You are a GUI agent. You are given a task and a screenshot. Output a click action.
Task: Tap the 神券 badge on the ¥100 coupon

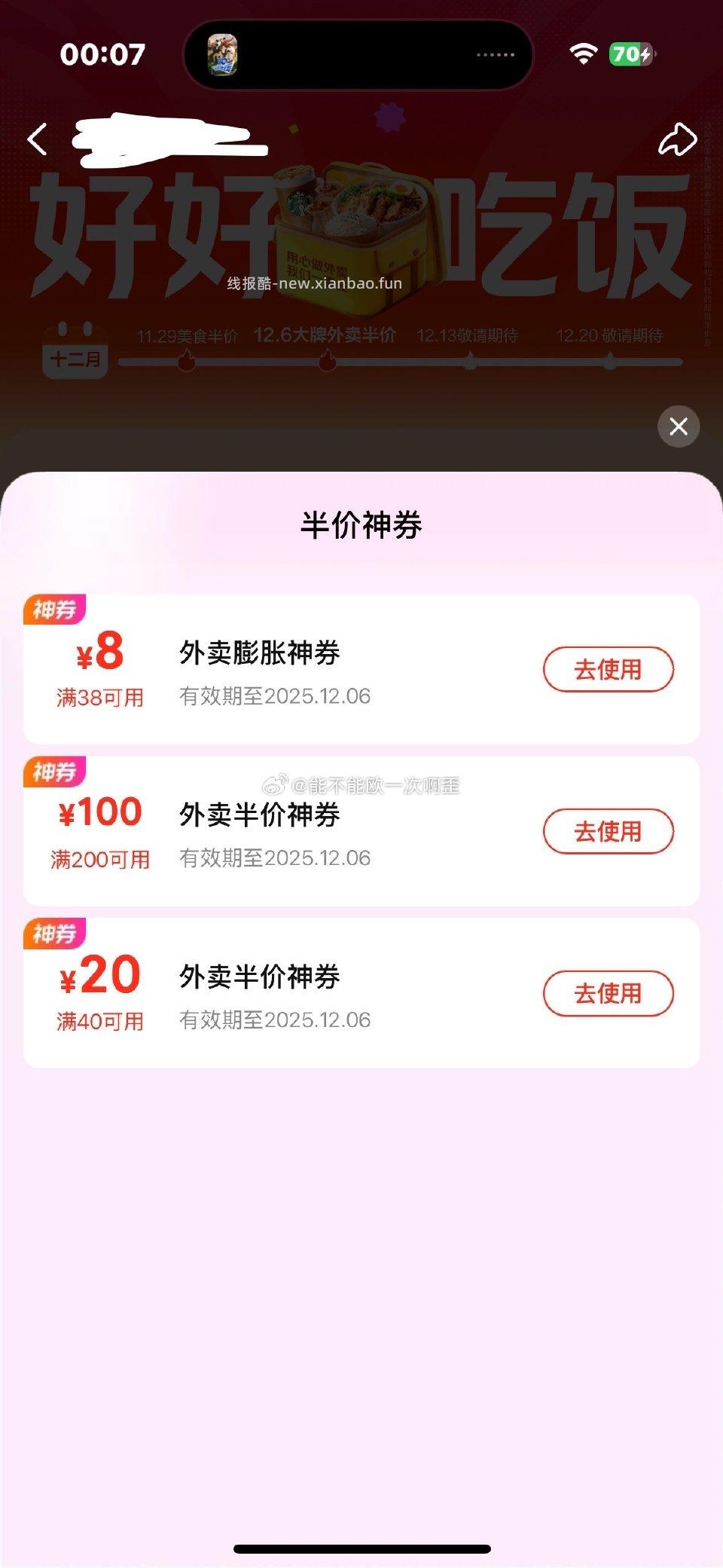tap(56, 769)
